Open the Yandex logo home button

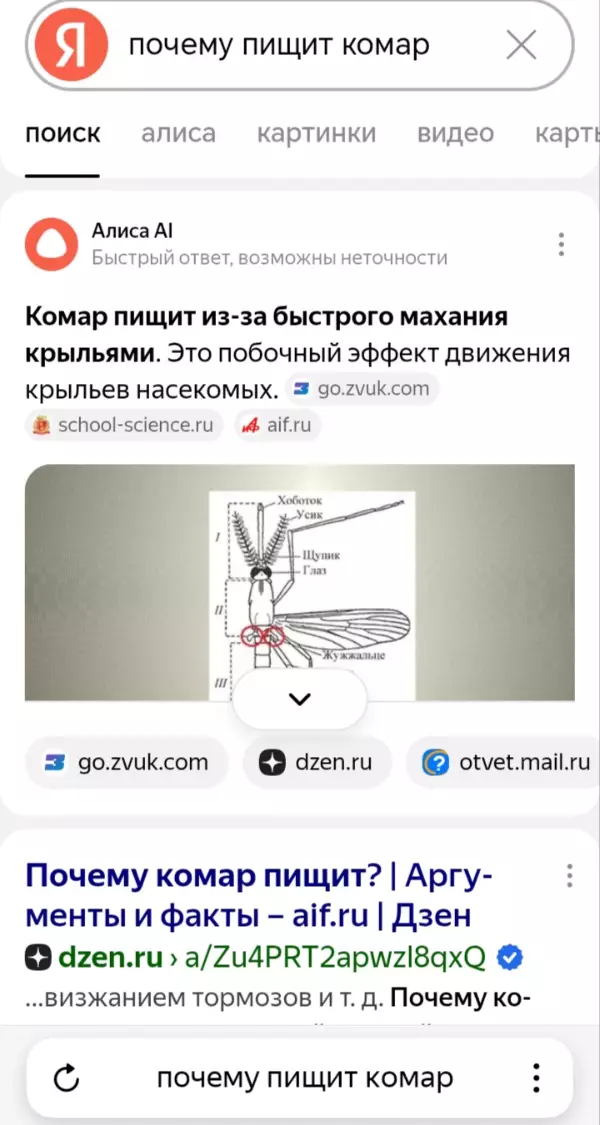click(x=70, y=46)
